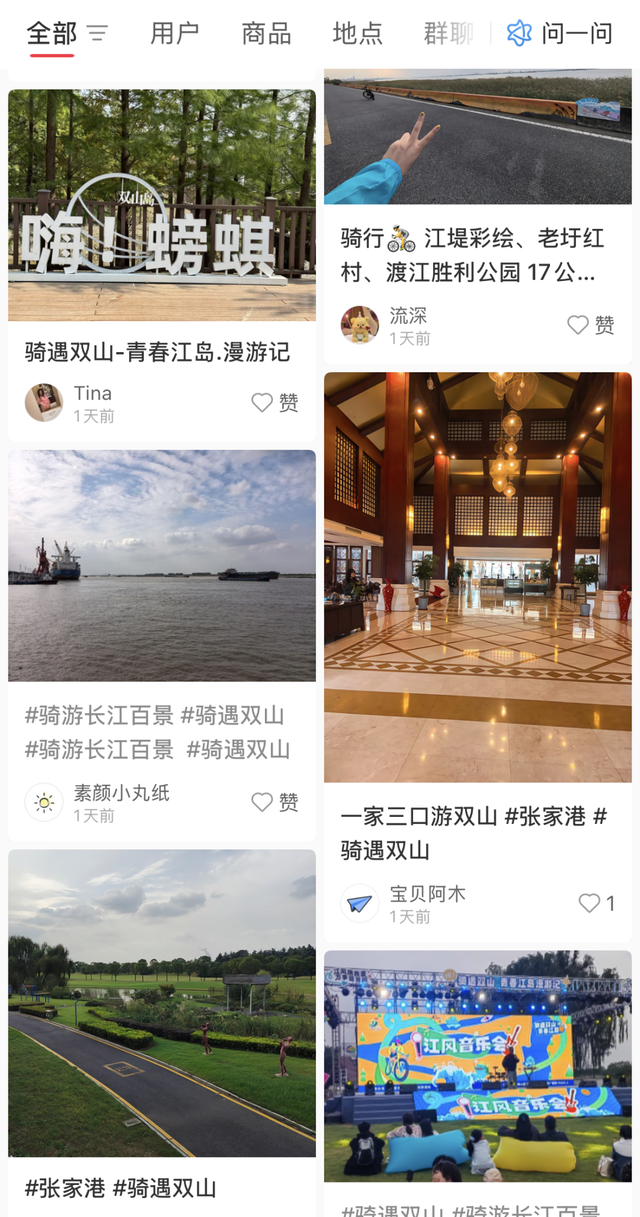Open the post 一家三口游双山
The width and height of the screenshot is (640, 1217).
click(477, 577)
